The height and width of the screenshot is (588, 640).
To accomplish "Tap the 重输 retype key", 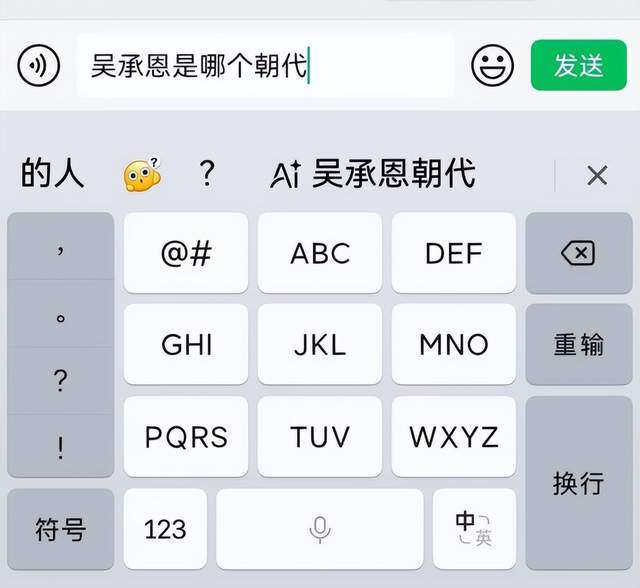I will [x=578, y=345].
